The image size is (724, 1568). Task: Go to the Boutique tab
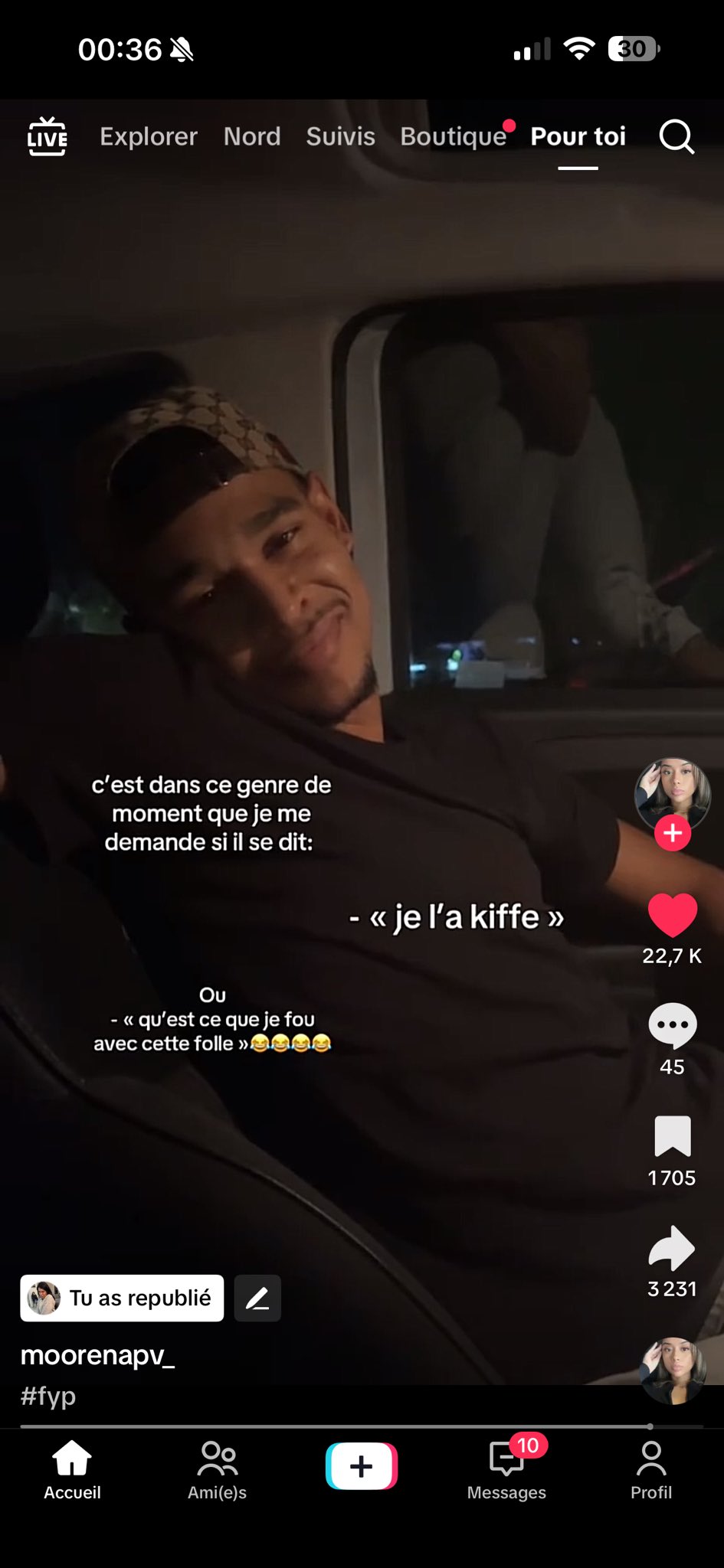tap(454, 136)
